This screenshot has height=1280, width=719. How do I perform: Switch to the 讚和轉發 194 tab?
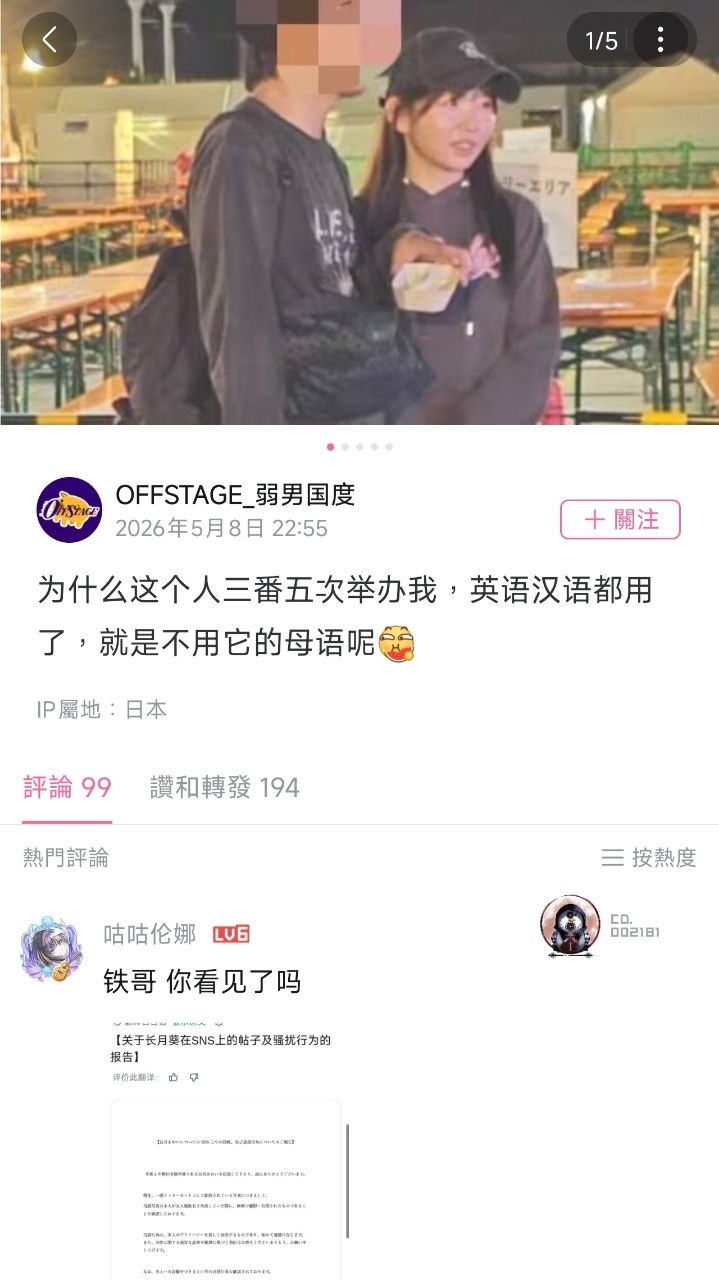(225, 787)
